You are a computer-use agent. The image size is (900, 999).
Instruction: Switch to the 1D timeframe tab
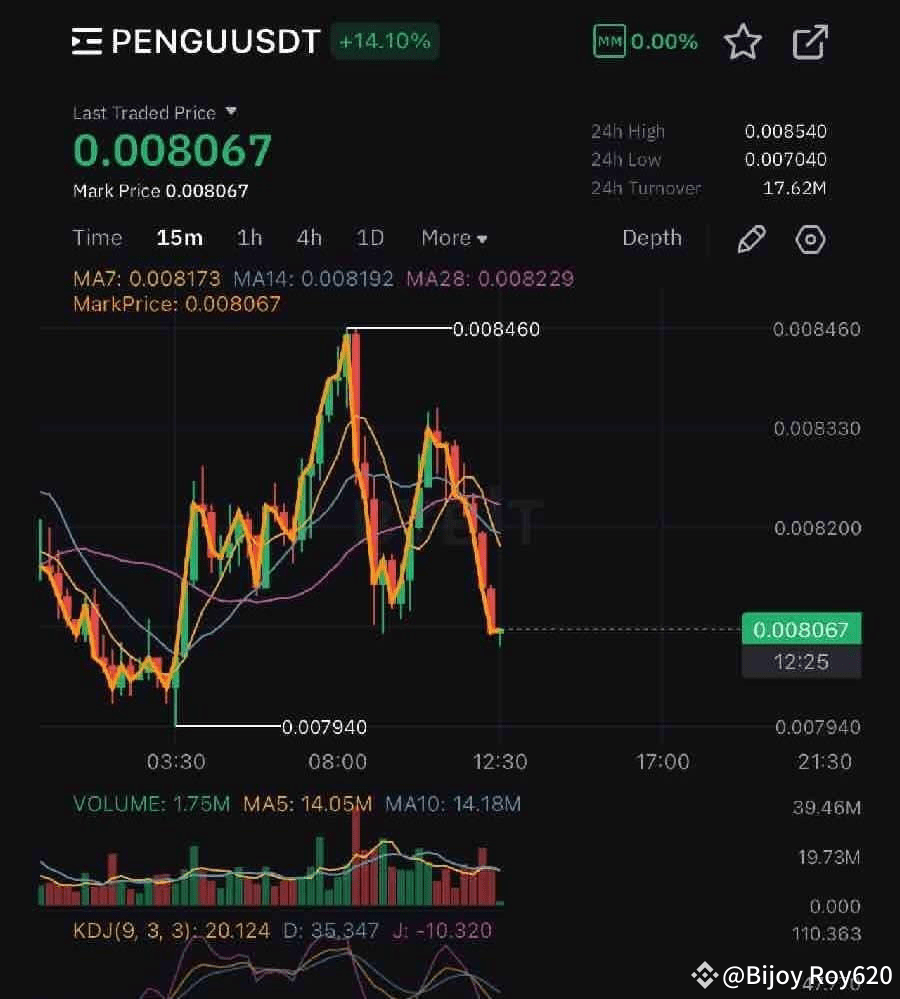pyautogui.click(x=370, y=238)
